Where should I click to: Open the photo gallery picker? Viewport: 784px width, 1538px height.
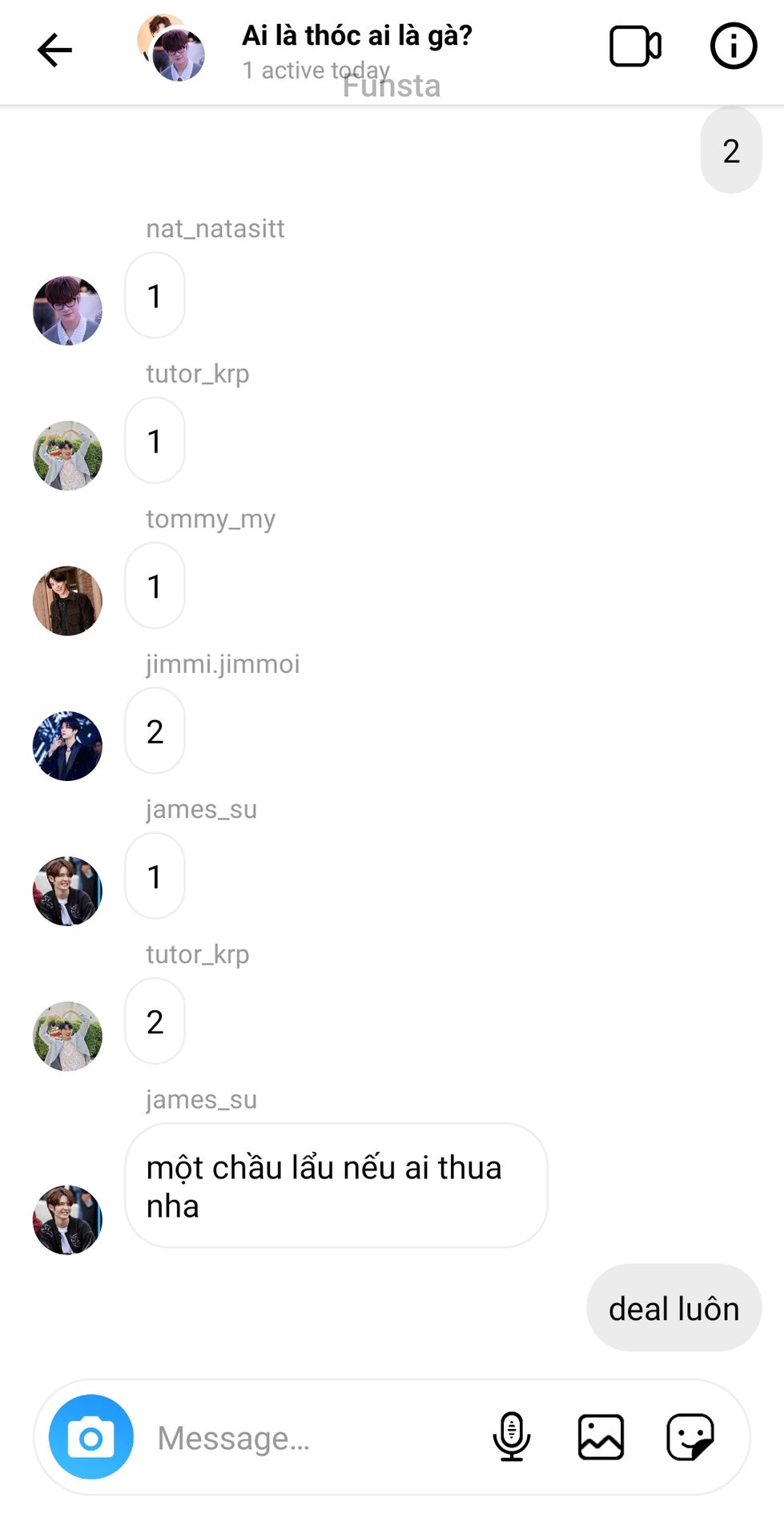point(601,1437)
